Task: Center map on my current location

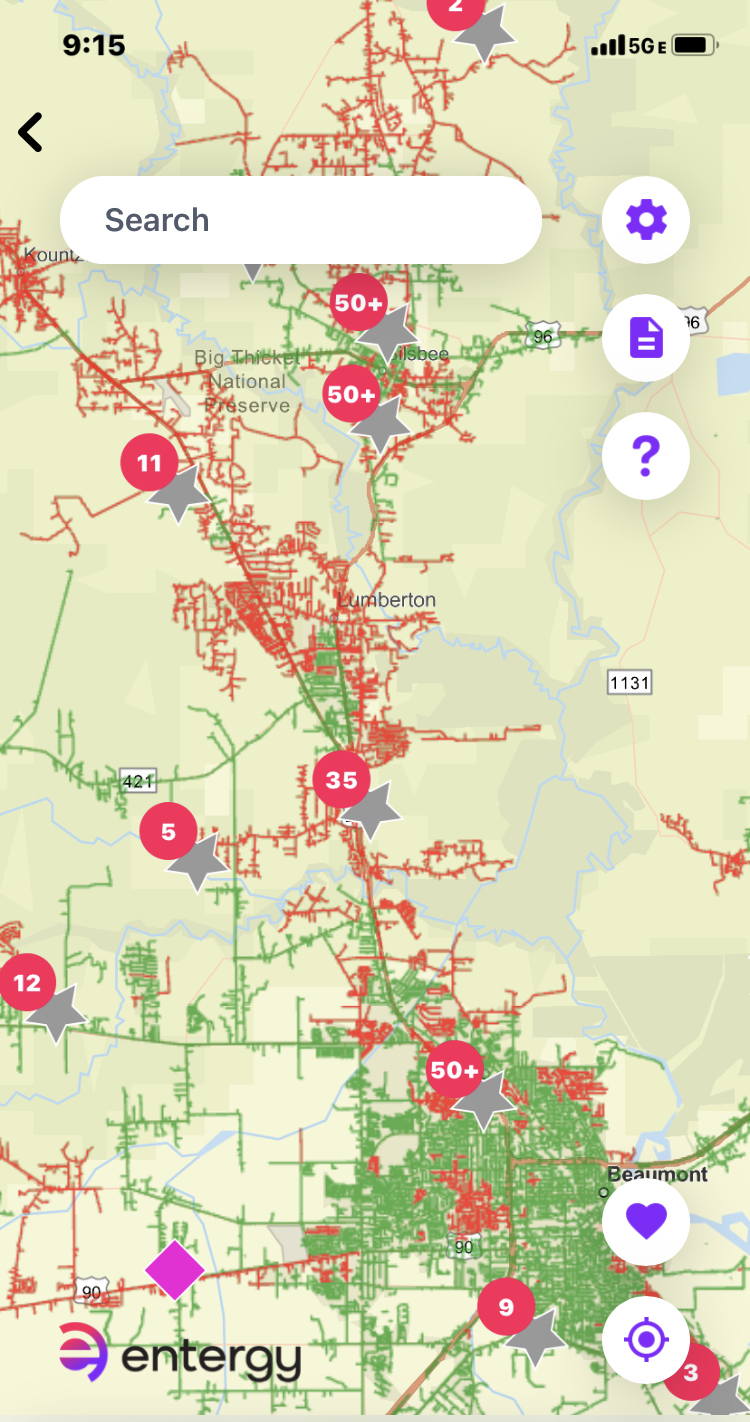Action: (646, 1339)
